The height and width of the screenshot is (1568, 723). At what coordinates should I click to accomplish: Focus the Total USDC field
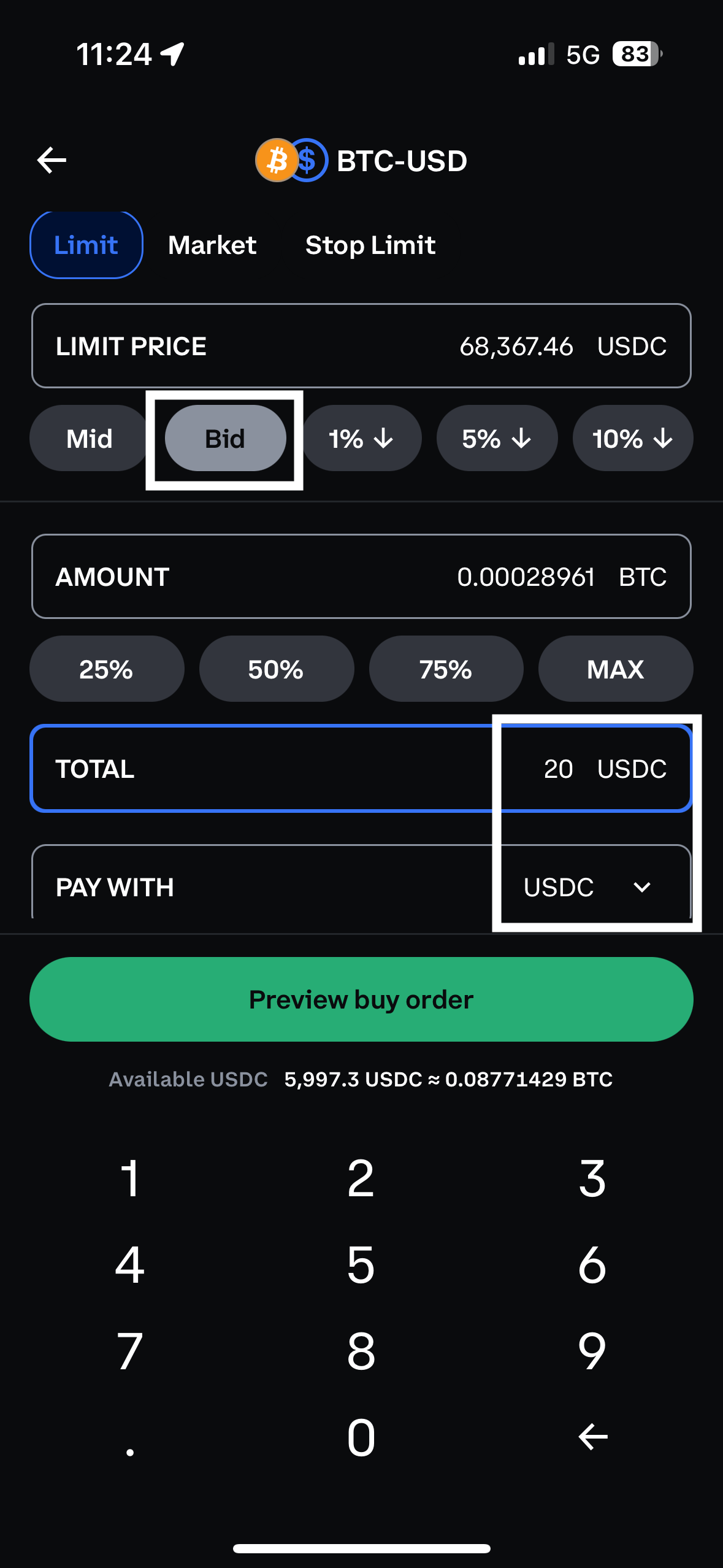pos(361,769)
